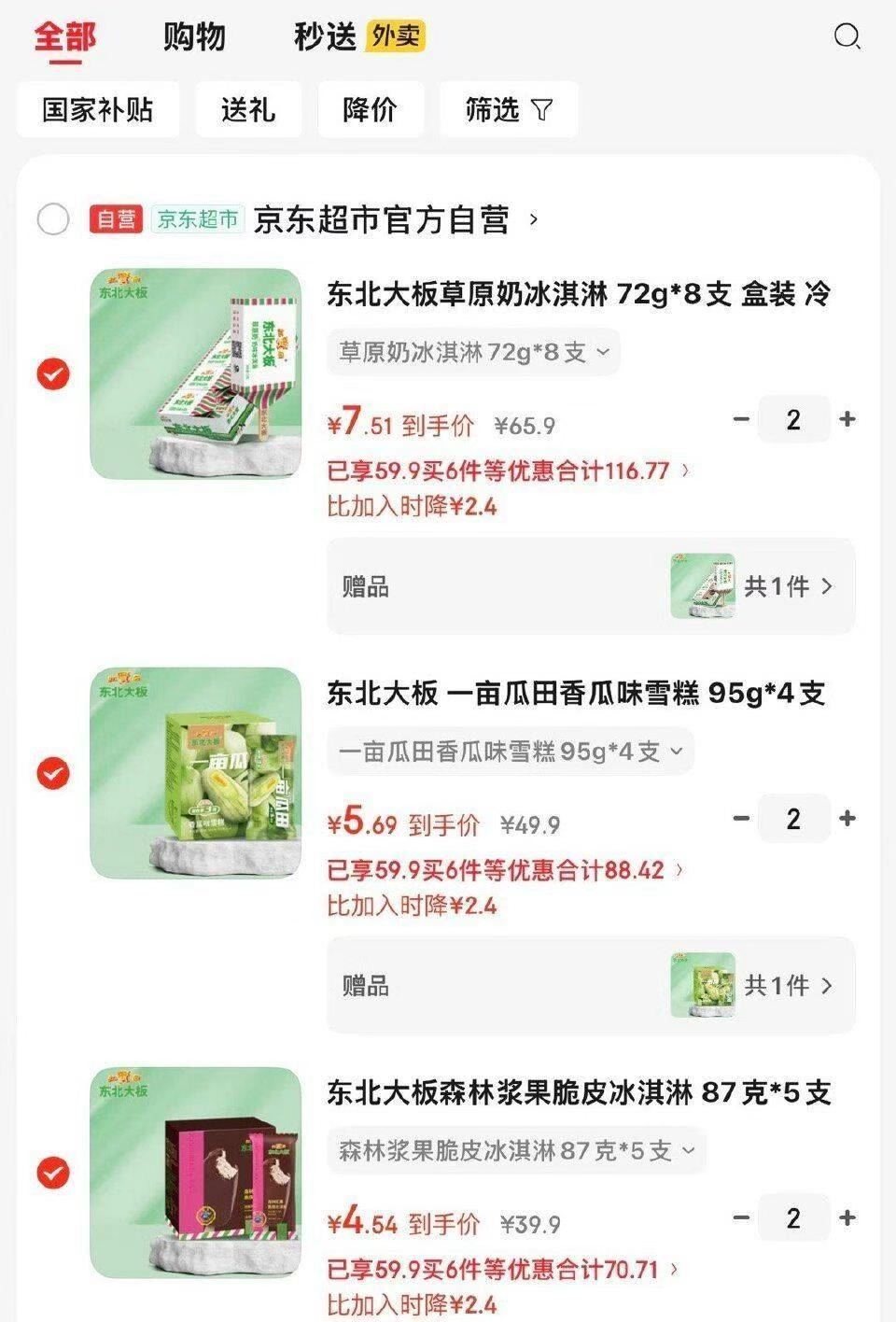The image size is (896, 1322).
Task: Click the 自营 badge on the store row
Action: 114,220
